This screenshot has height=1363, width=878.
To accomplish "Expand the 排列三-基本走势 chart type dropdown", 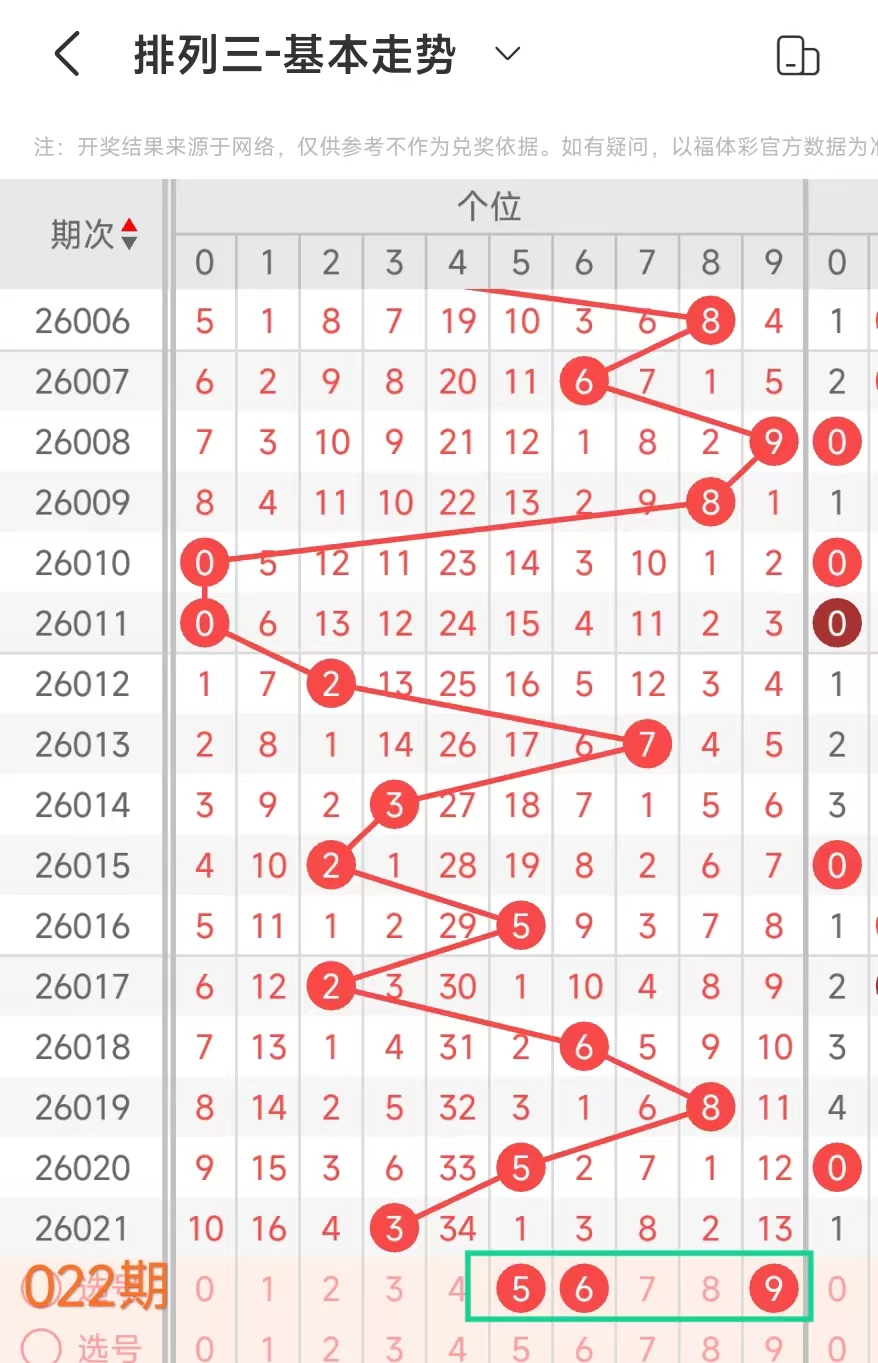I will pos(508,54).
